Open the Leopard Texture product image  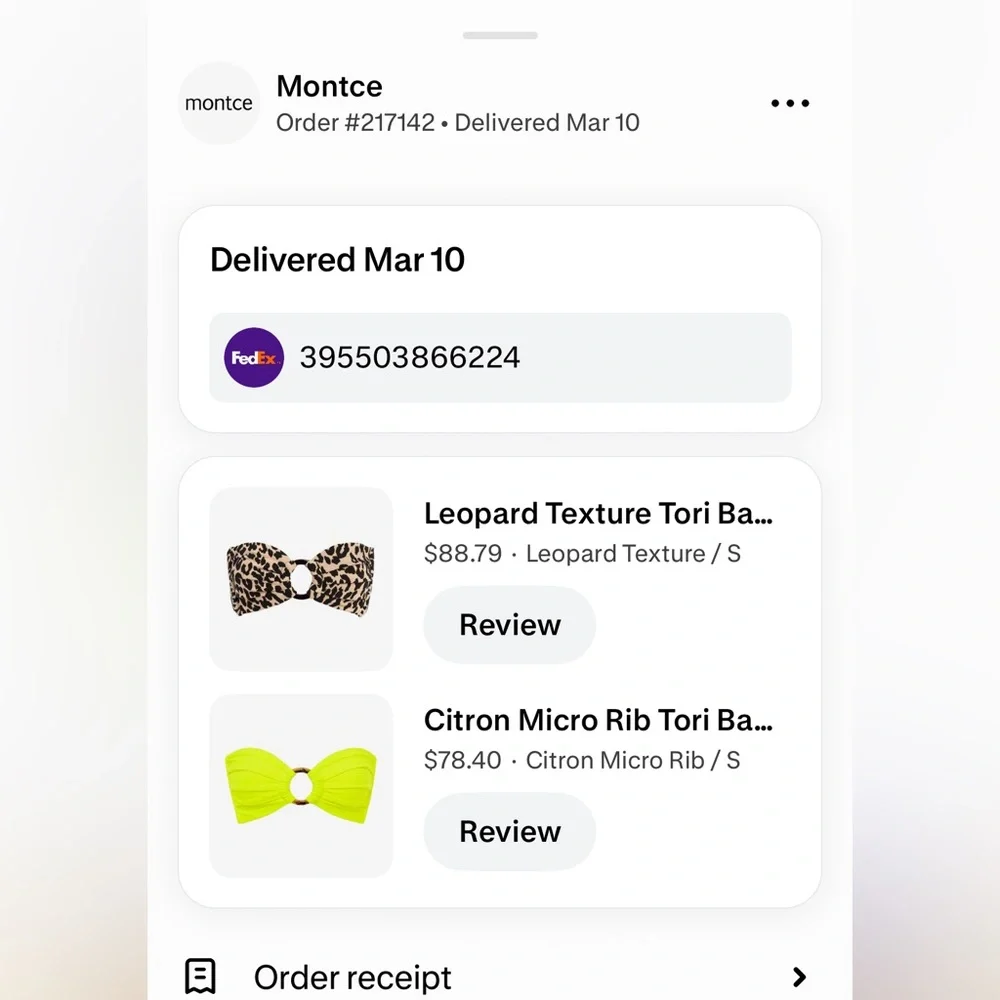[301, 579]
